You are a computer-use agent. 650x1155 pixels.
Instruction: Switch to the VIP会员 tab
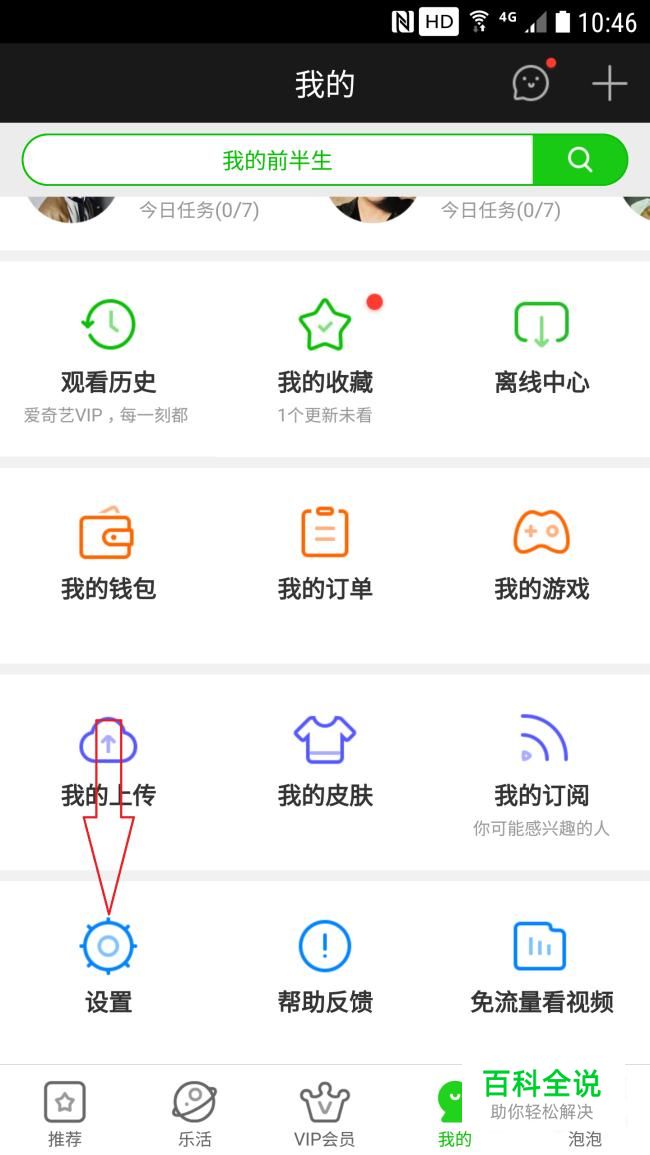325,1112
